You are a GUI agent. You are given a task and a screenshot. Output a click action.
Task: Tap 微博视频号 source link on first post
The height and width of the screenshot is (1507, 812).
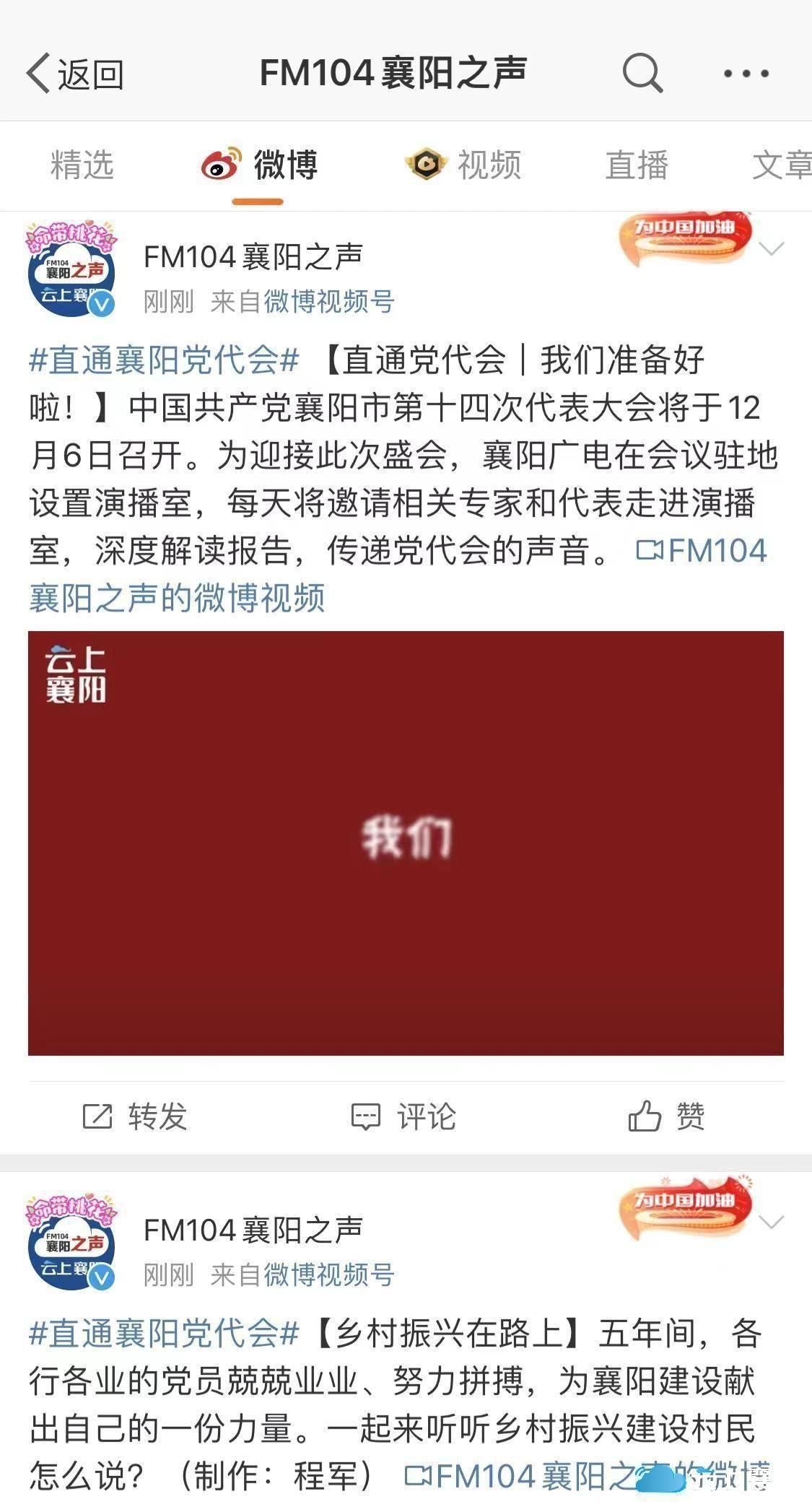click(x=329, y=301)
